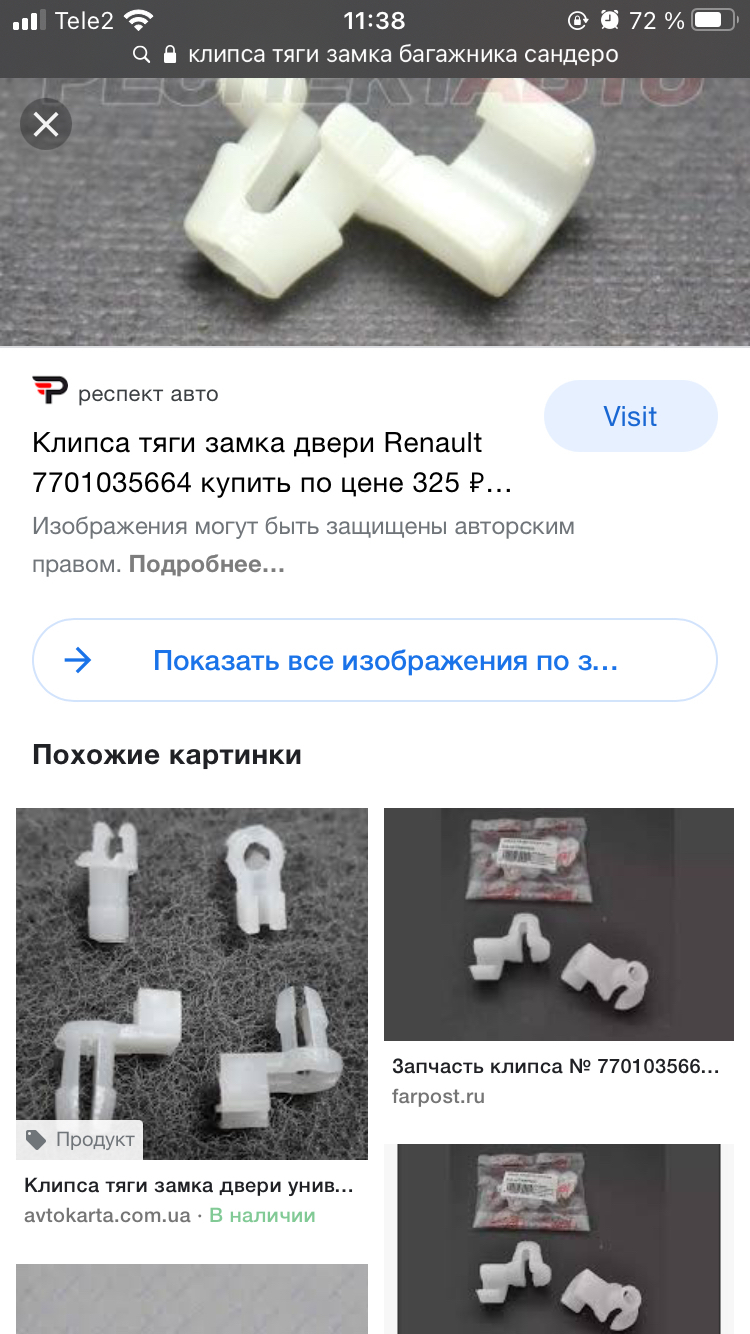Viewport: 750px width, 1334px height.
Task: Open the 'Подробнее' copyright link
Action: coord(207,564)
